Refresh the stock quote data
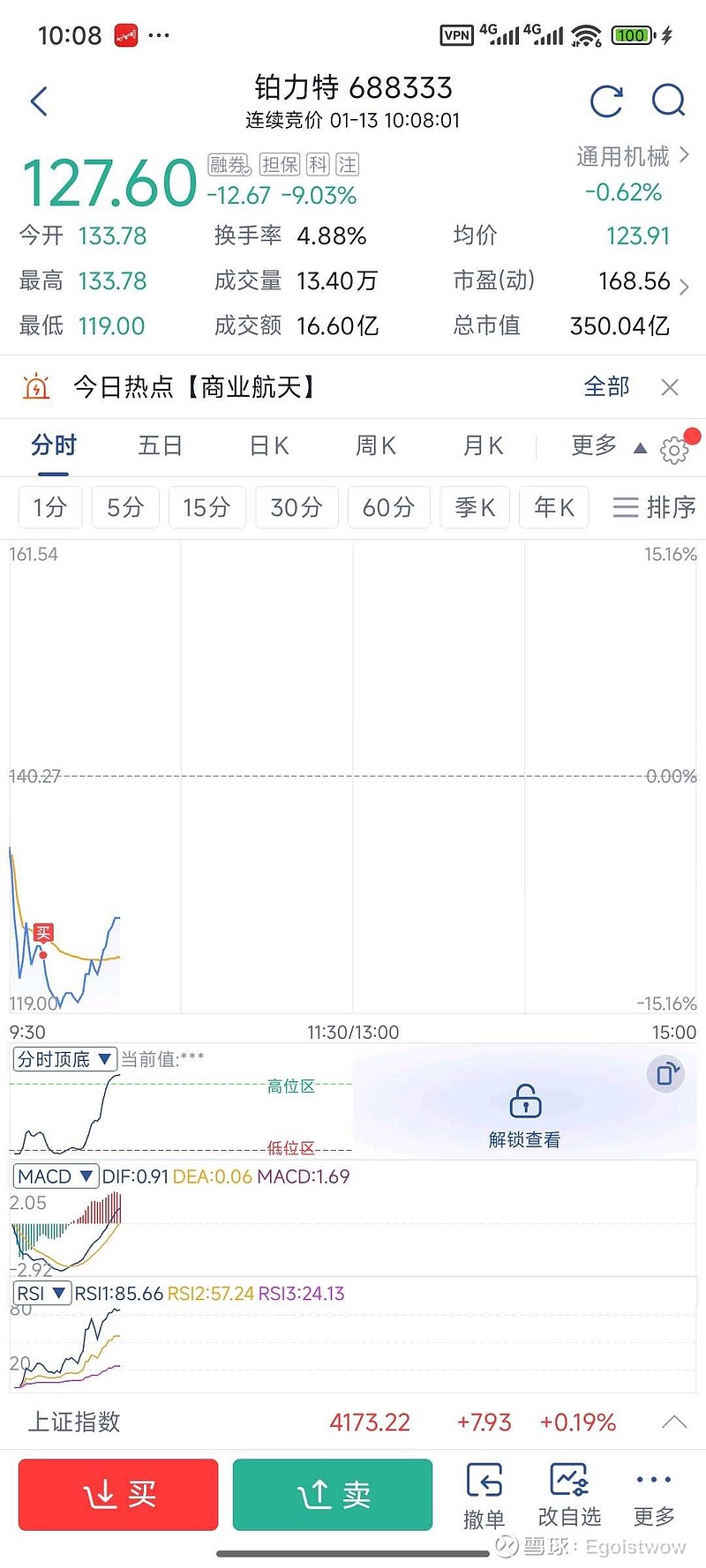The height and width of the screenshot is (1568, 706). click(x=605, y=101)
